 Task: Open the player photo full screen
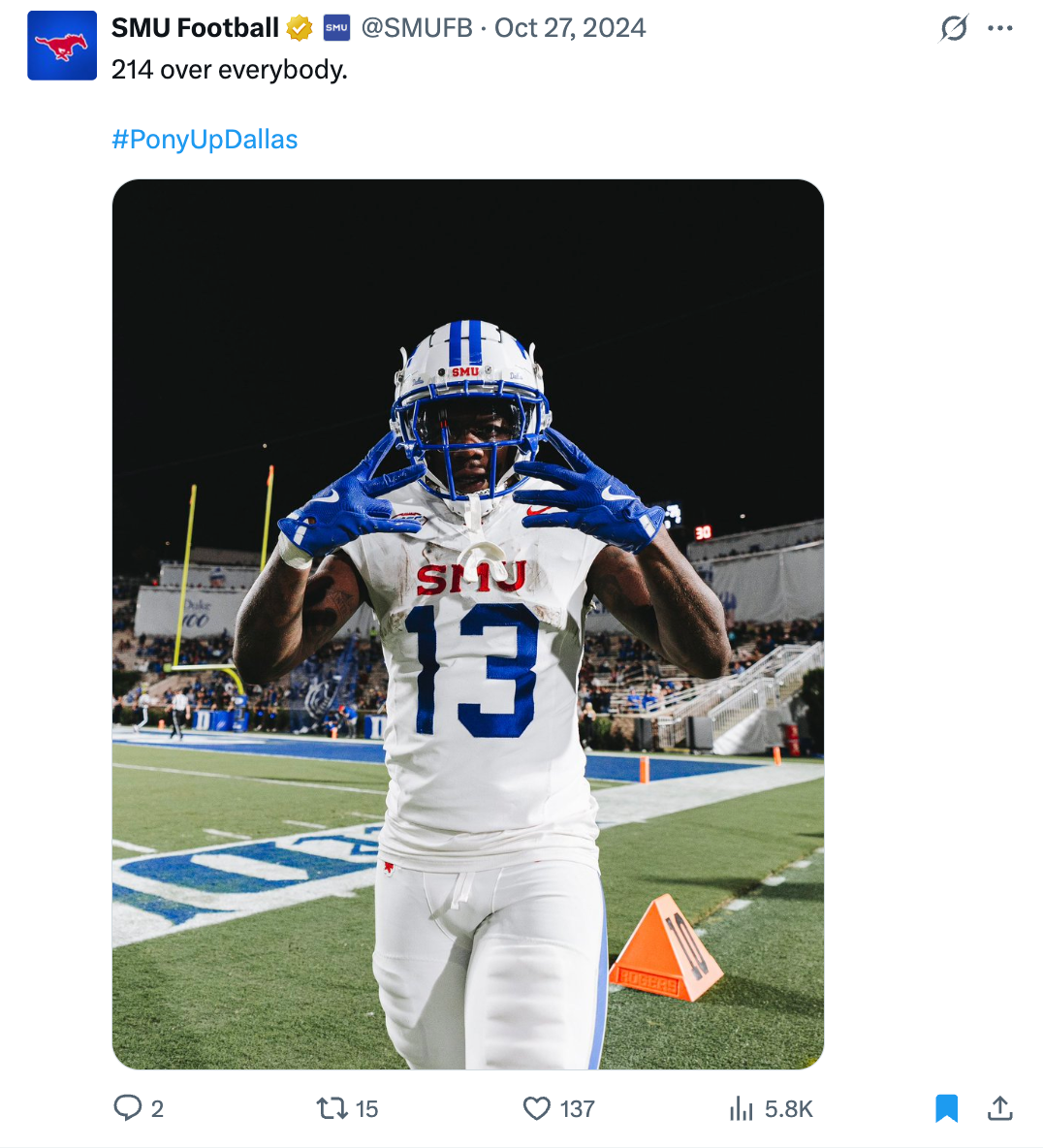[x=468, y=623]
